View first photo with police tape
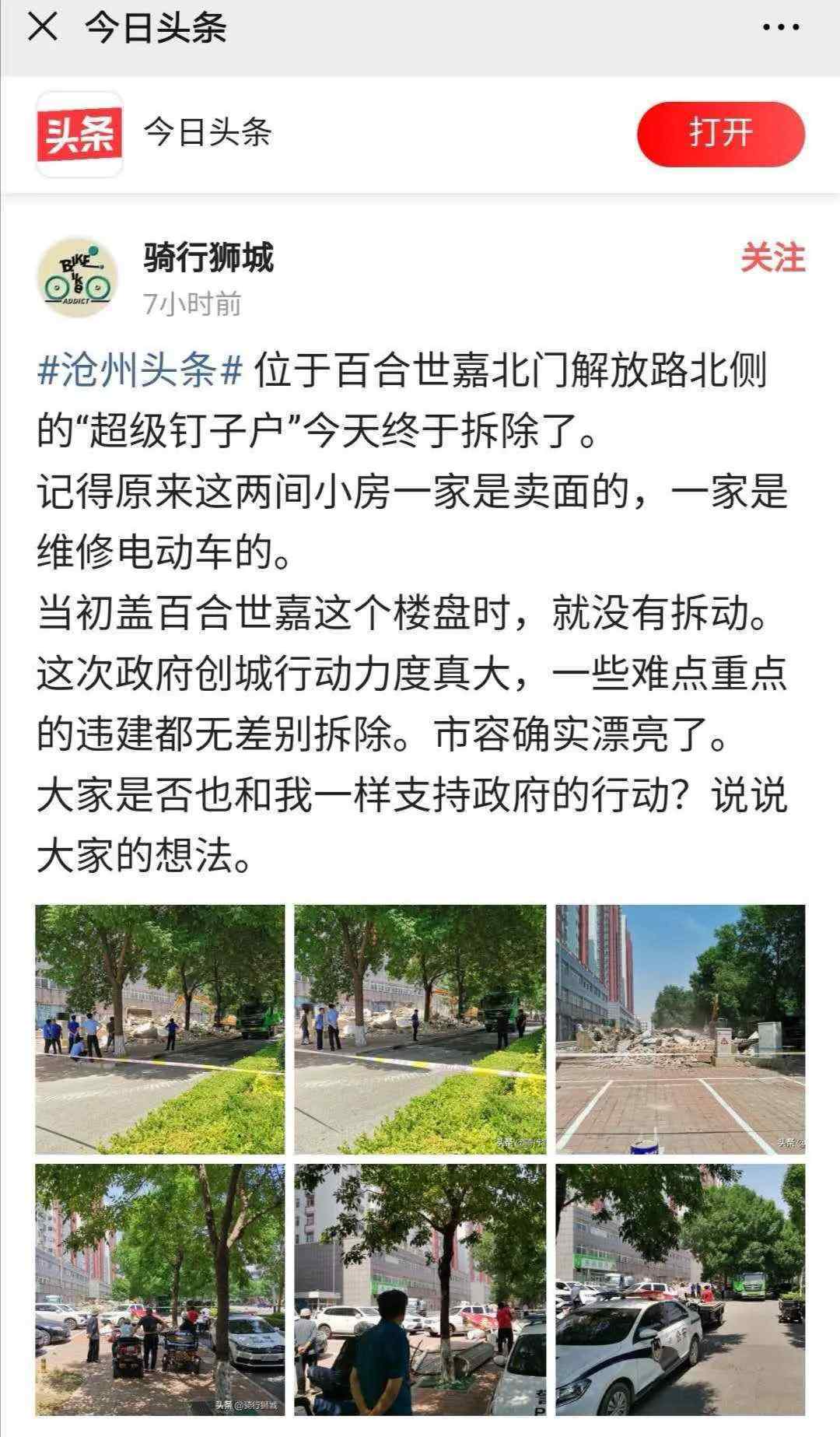This screenshot has height=1437, width=840. coord(159,1029)
